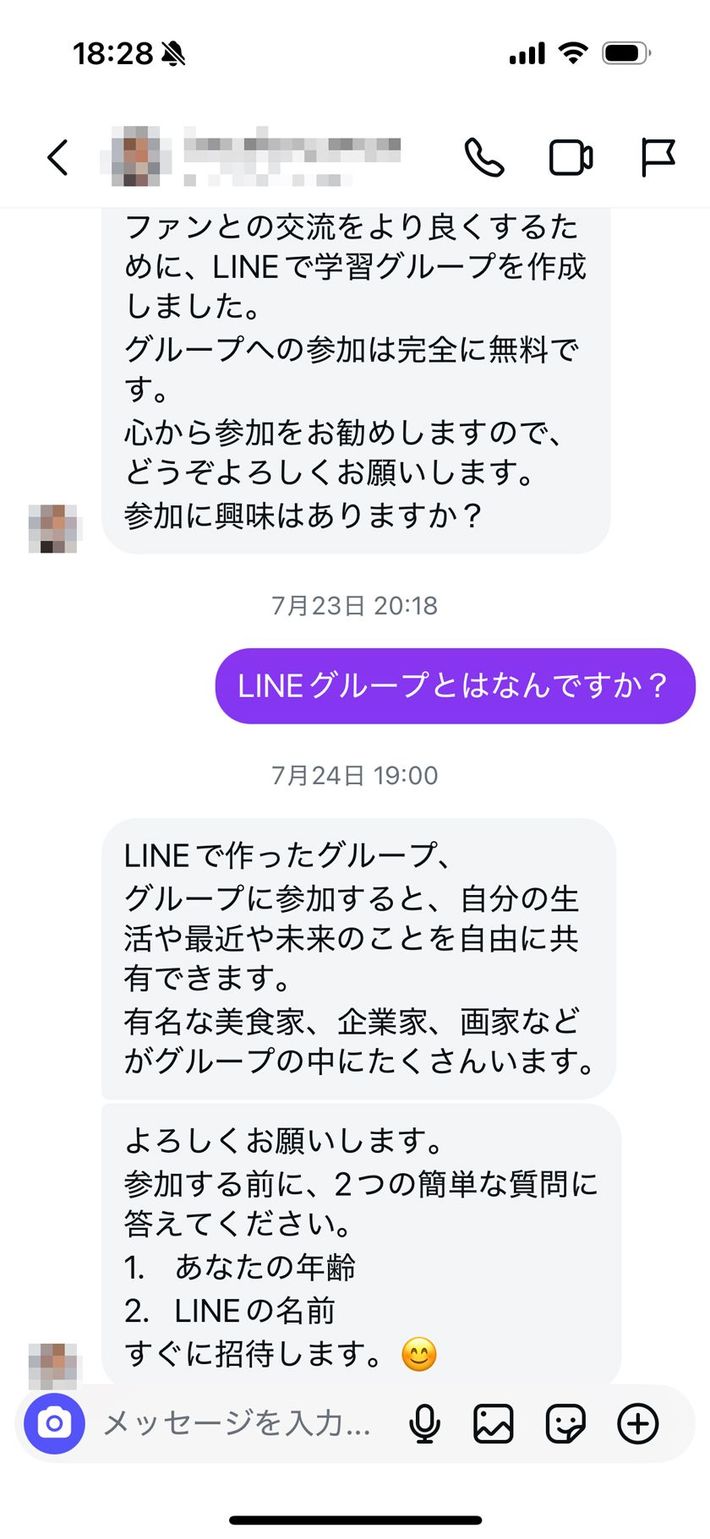
Task: Start a voice call
Action: [484, 158]
